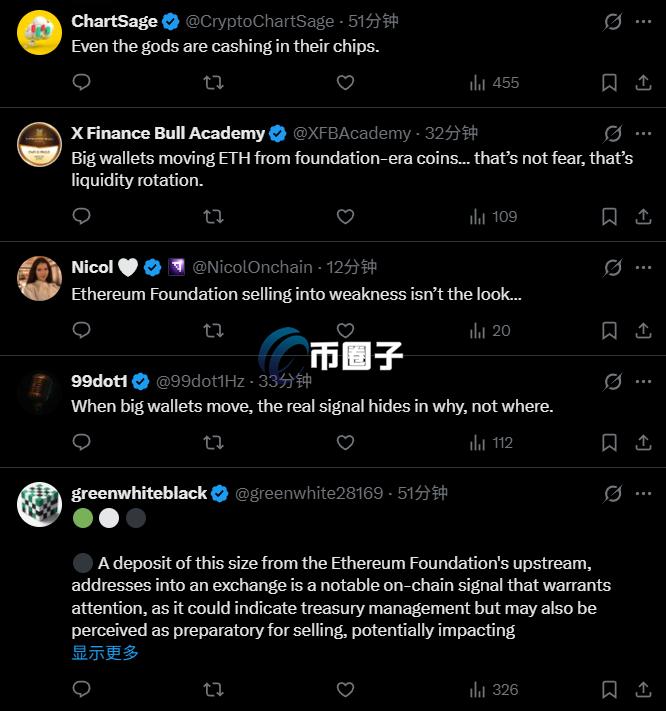Retweet ChartSage's post
The height and width of the screenshot is (711, 666).
pyautogui.click(x=213, y=83)
